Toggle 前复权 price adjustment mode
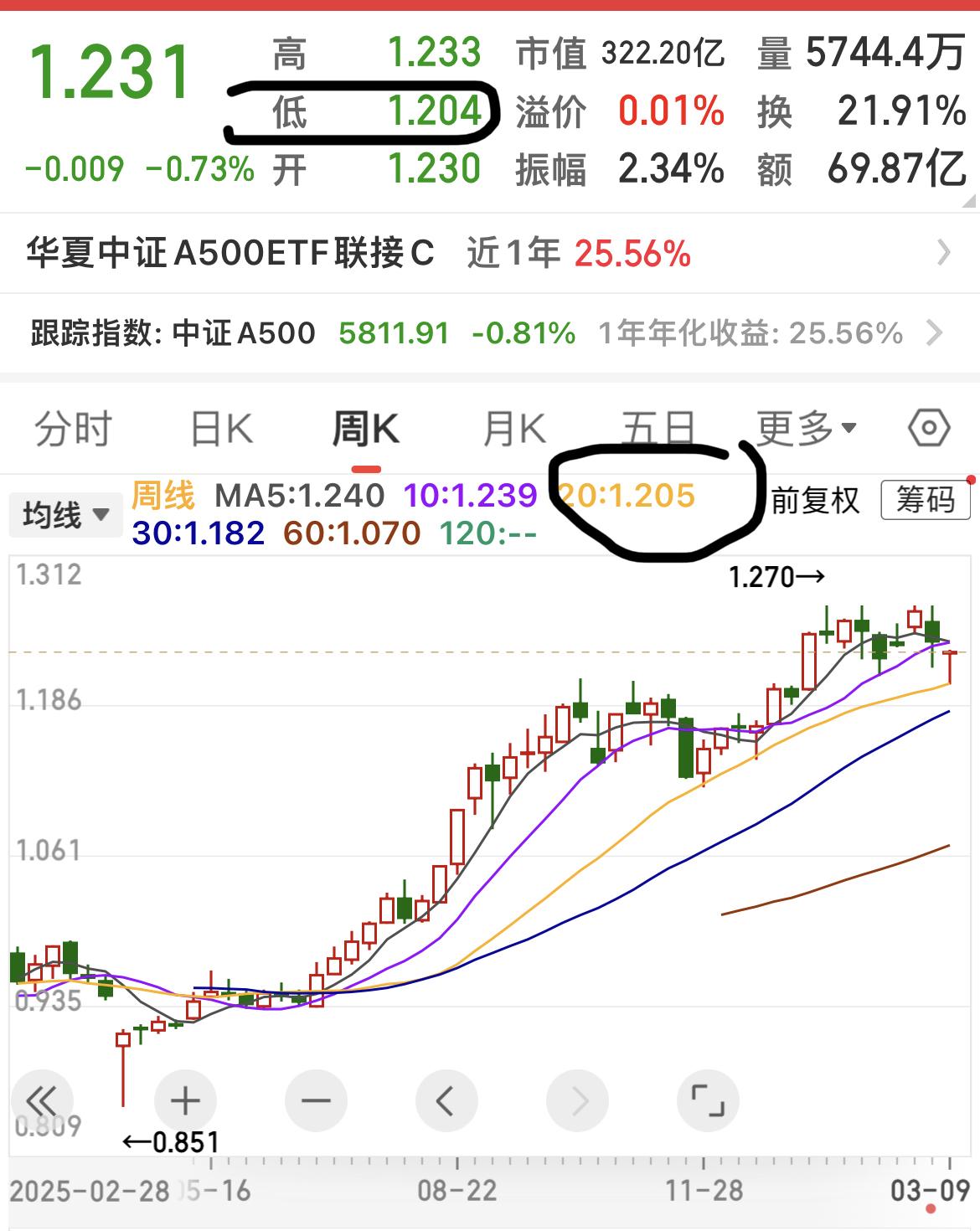This screenshot has height=1231, width=980. click(817, 501)
